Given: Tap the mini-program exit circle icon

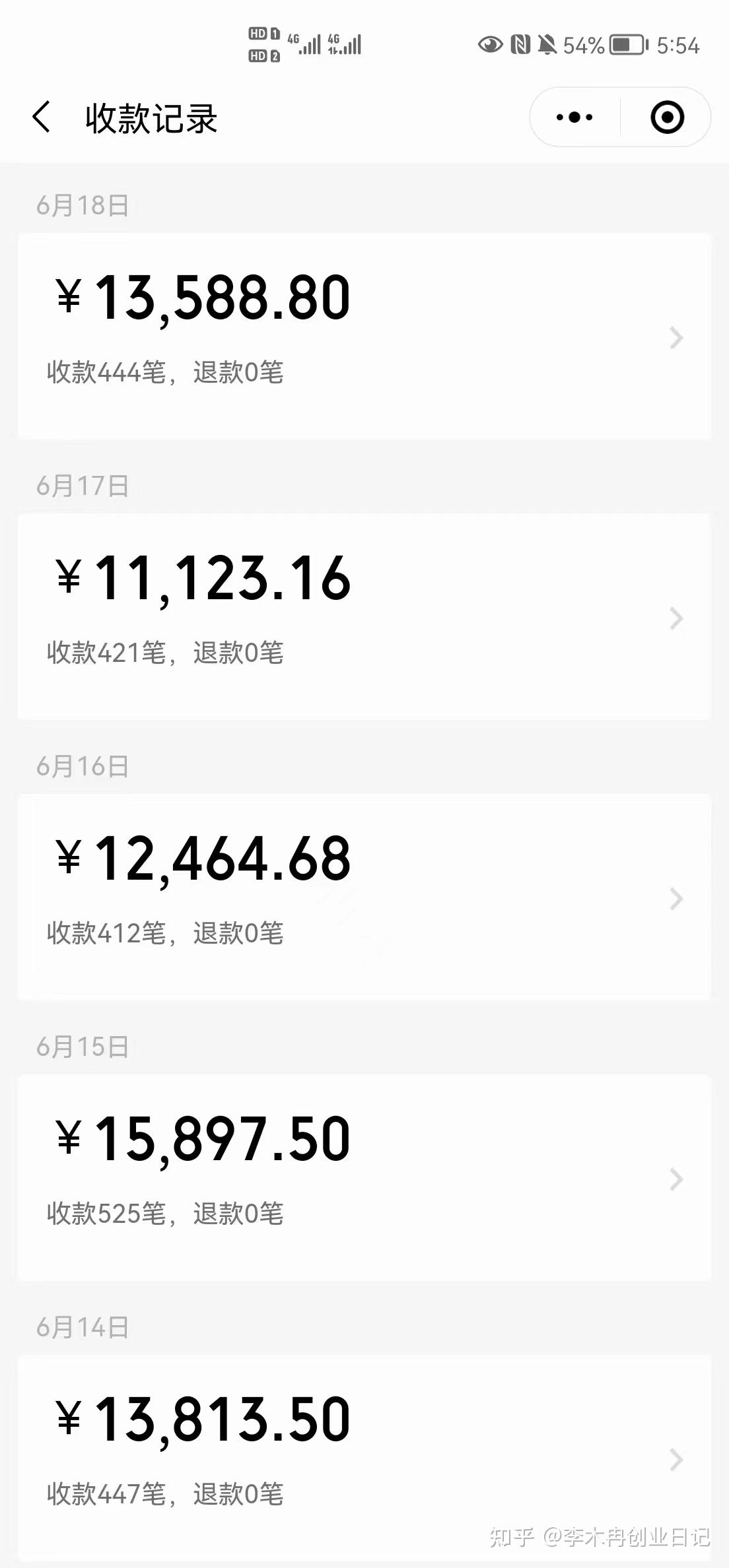Looking at the screenshot, I should click(666, 116).
